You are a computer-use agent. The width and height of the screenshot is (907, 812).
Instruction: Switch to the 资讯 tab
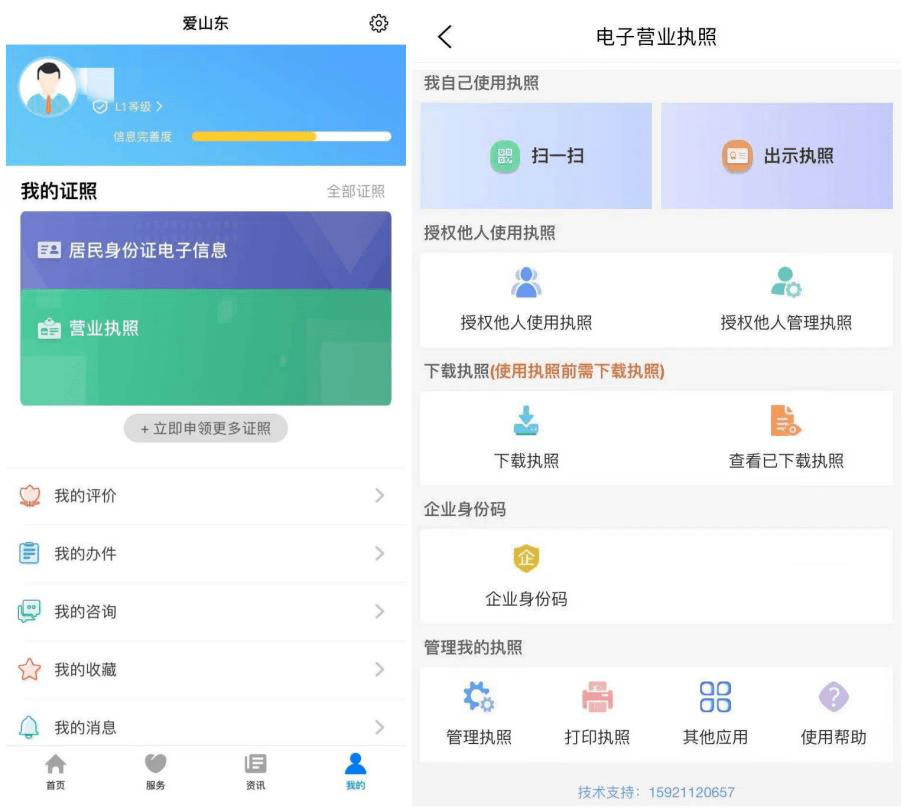[x=256, y=772]
